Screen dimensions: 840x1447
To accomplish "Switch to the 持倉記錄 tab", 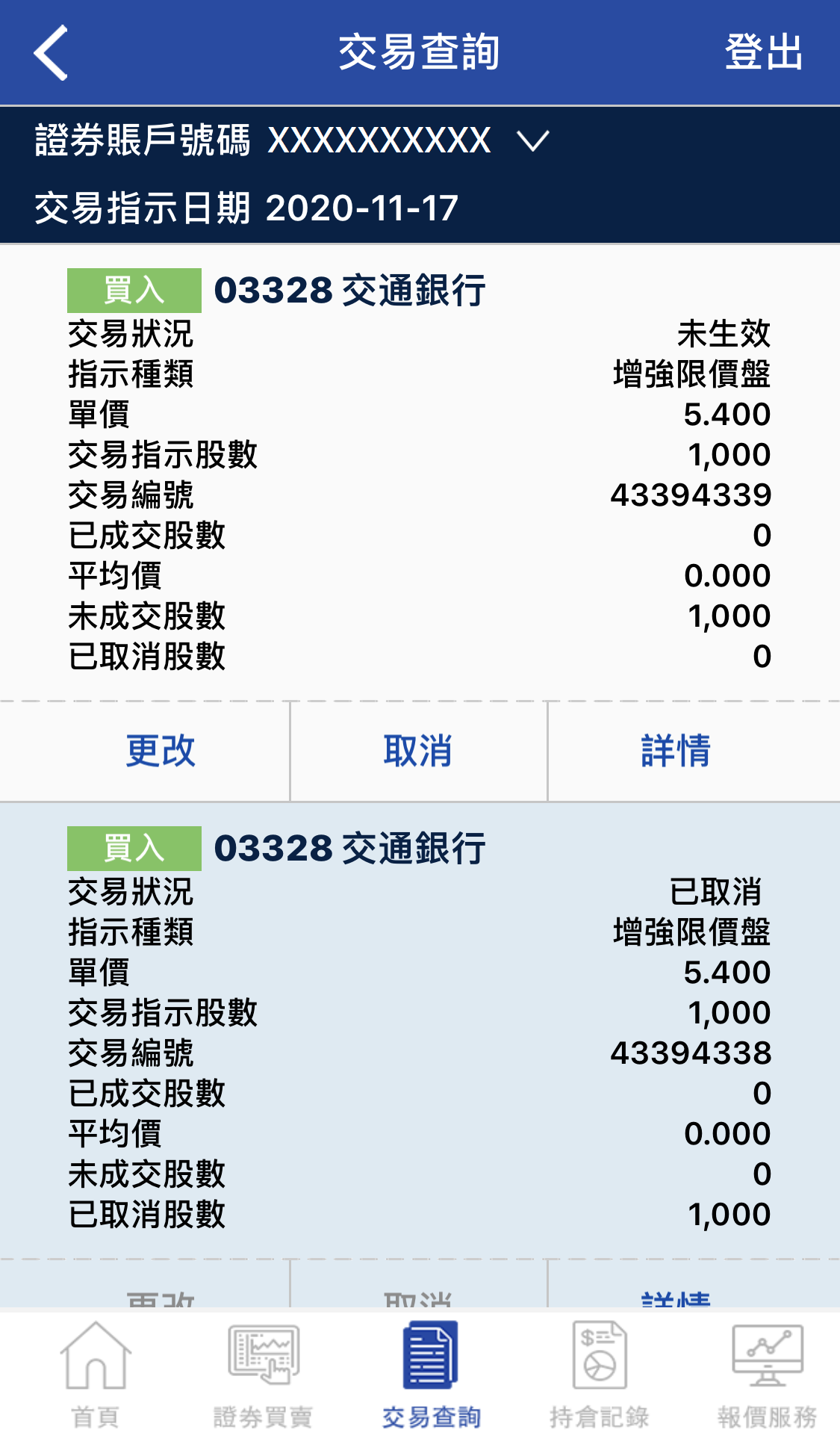I will coord(599,1375).
